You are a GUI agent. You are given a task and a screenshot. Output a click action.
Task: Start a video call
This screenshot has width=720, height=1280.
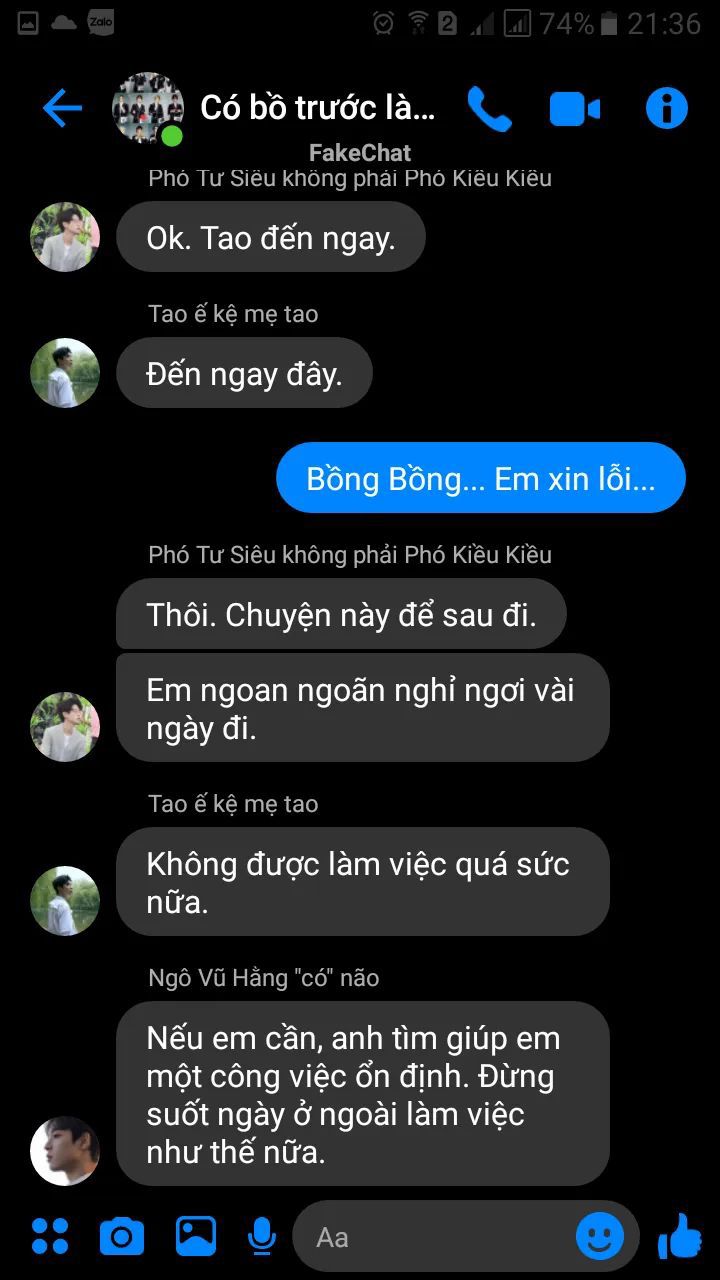[575, 109]
